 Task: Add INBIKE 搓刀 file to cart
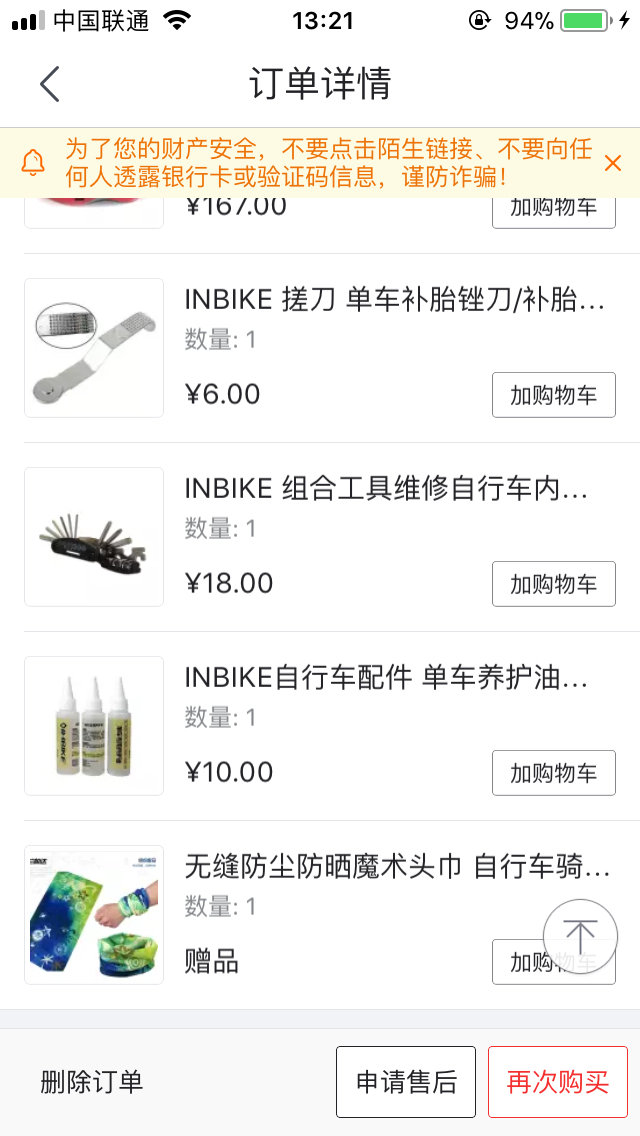point(553,395)
